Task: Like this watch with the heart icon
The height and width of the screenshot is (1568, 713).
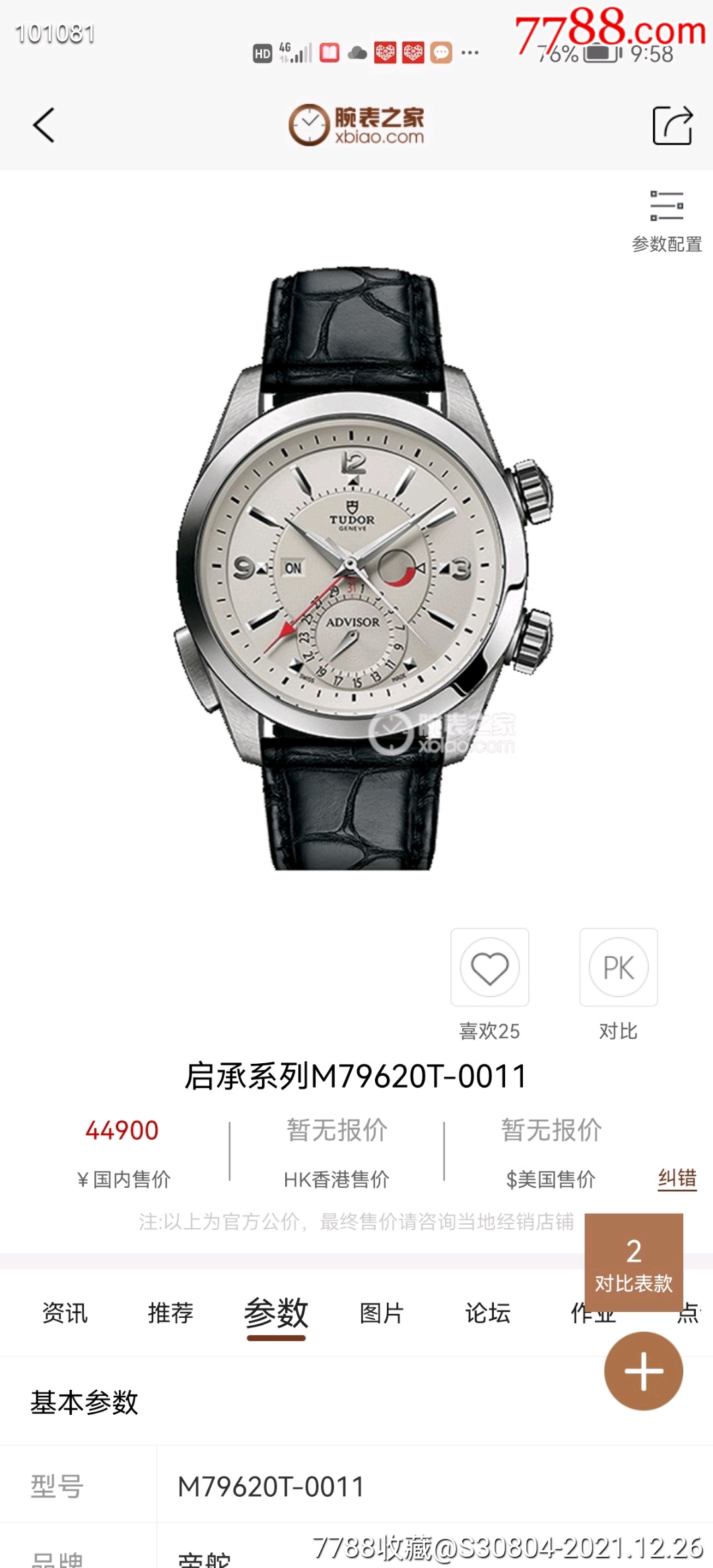Action: tap(489, 967)
